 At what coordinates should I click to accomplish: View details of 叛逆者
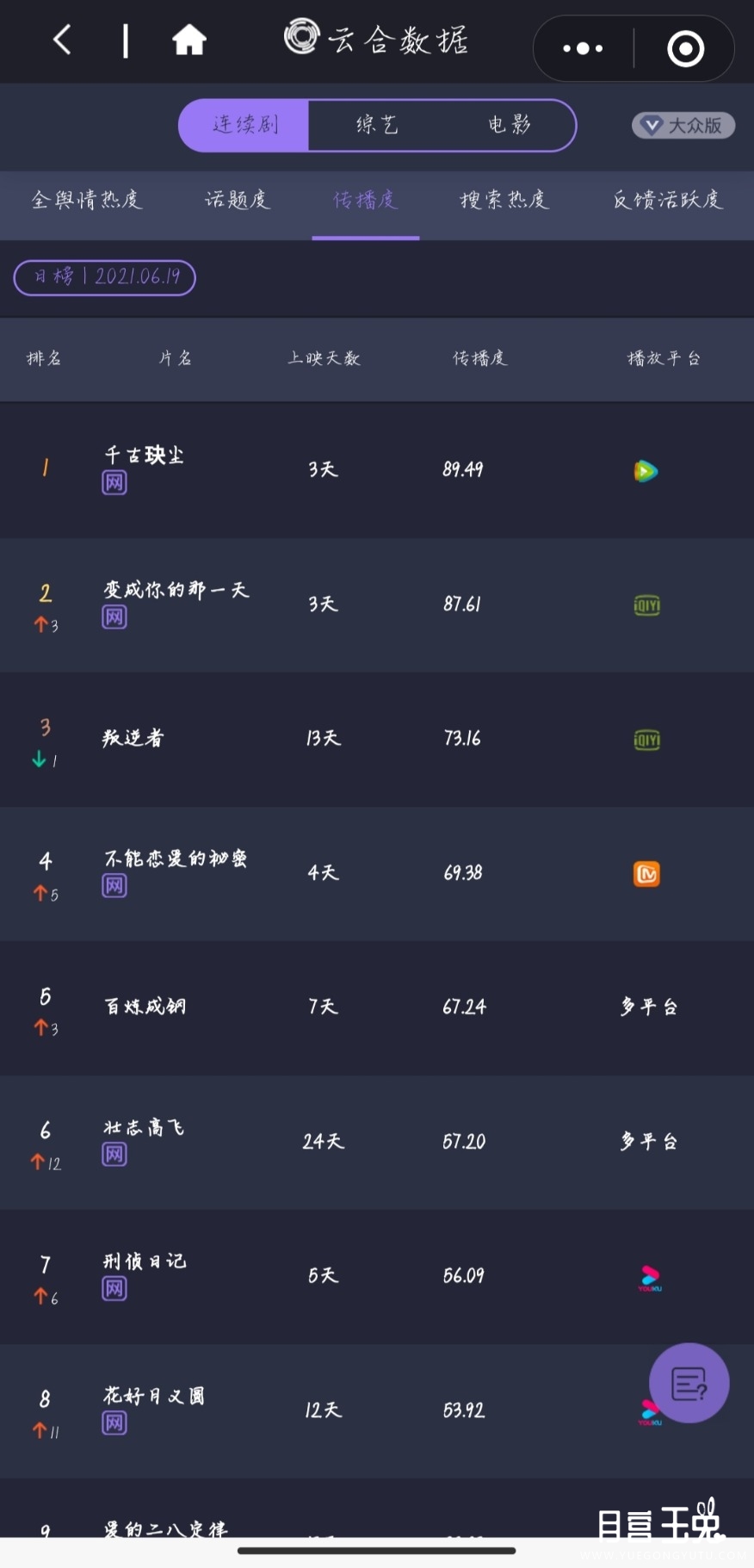[377, 739]
